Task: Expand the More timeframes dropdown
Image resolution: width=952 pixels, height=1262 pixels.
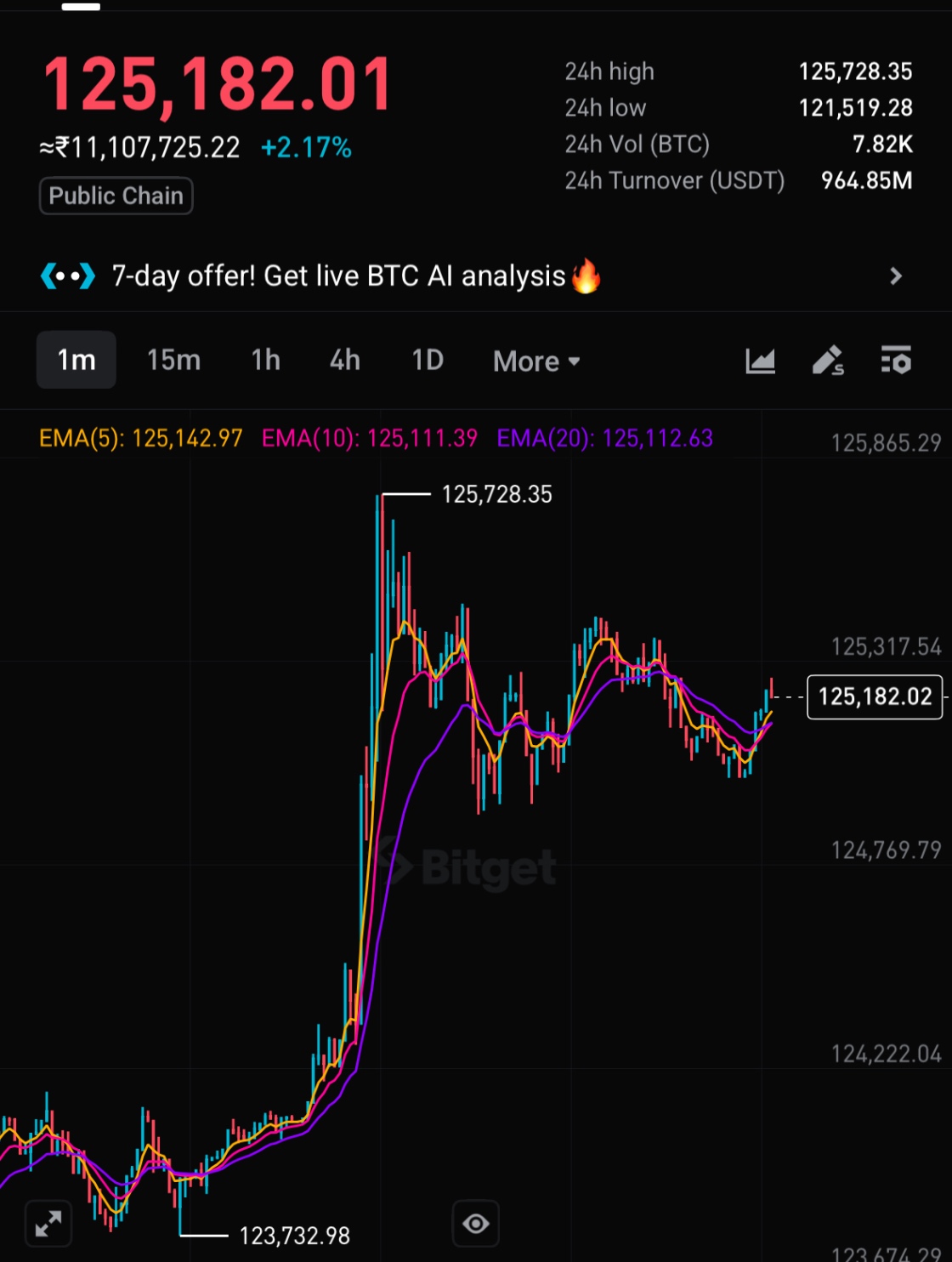Action: pos(536,361)
